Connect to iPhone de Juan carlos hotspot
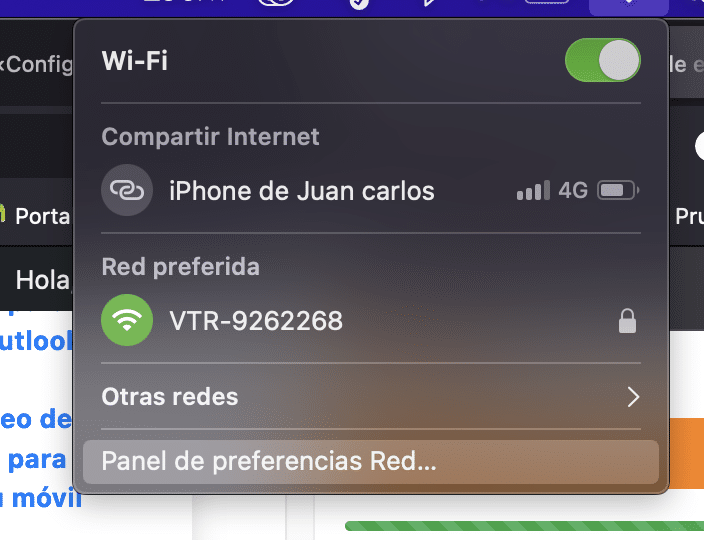 tap(301, 190)
